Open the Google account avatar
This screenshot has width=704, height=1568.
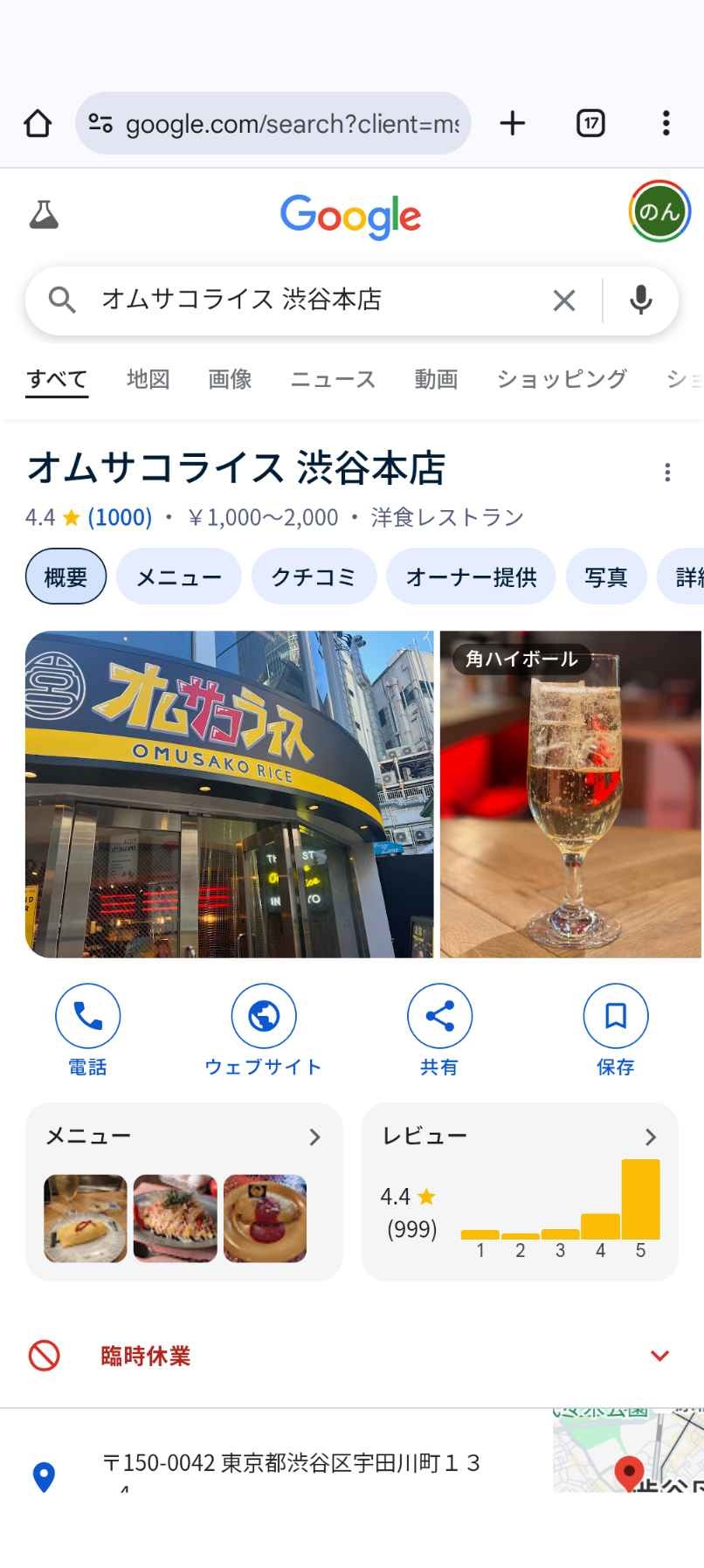pos(659,211)
